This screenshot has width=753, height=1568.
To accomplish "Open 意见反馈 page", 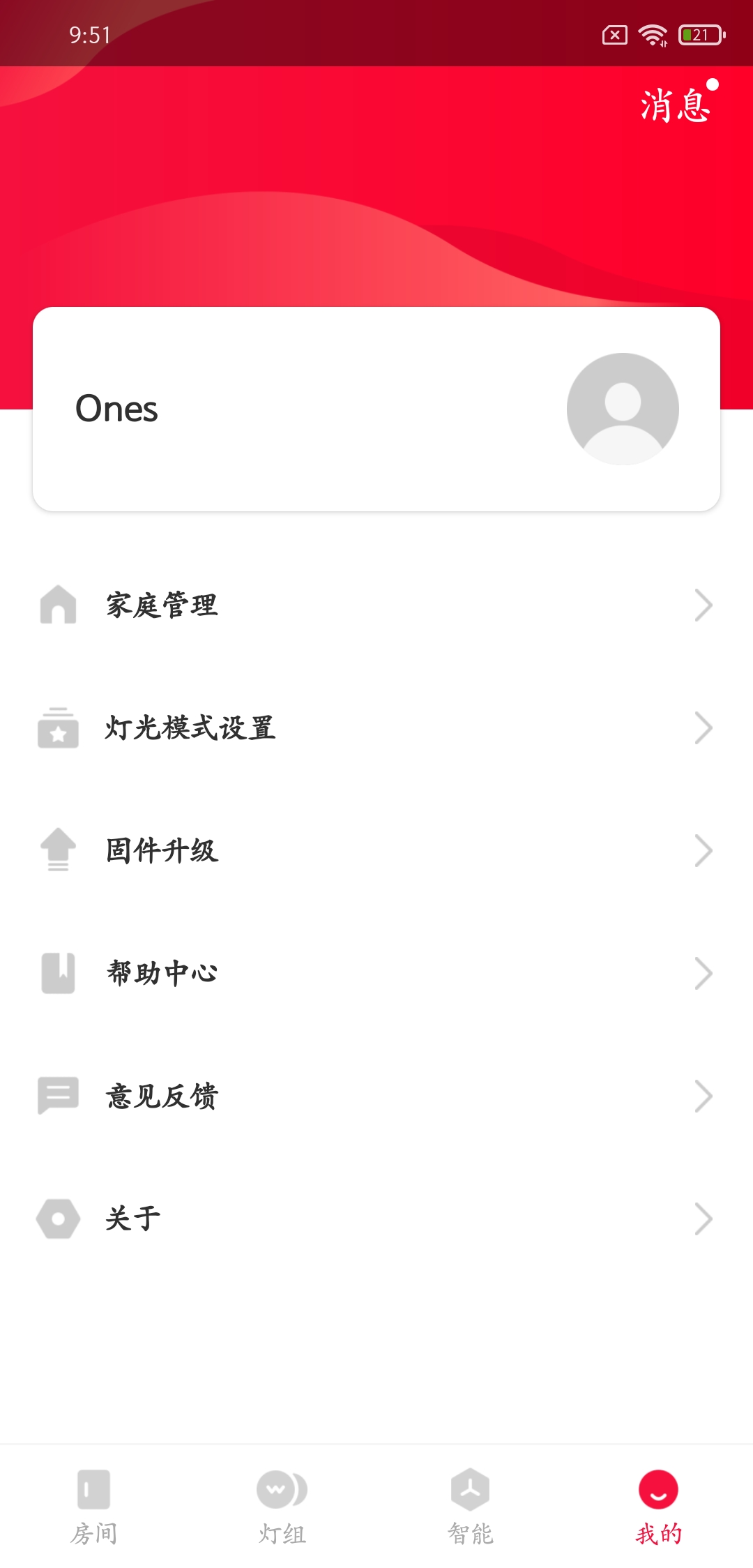I will point(376,1096).
